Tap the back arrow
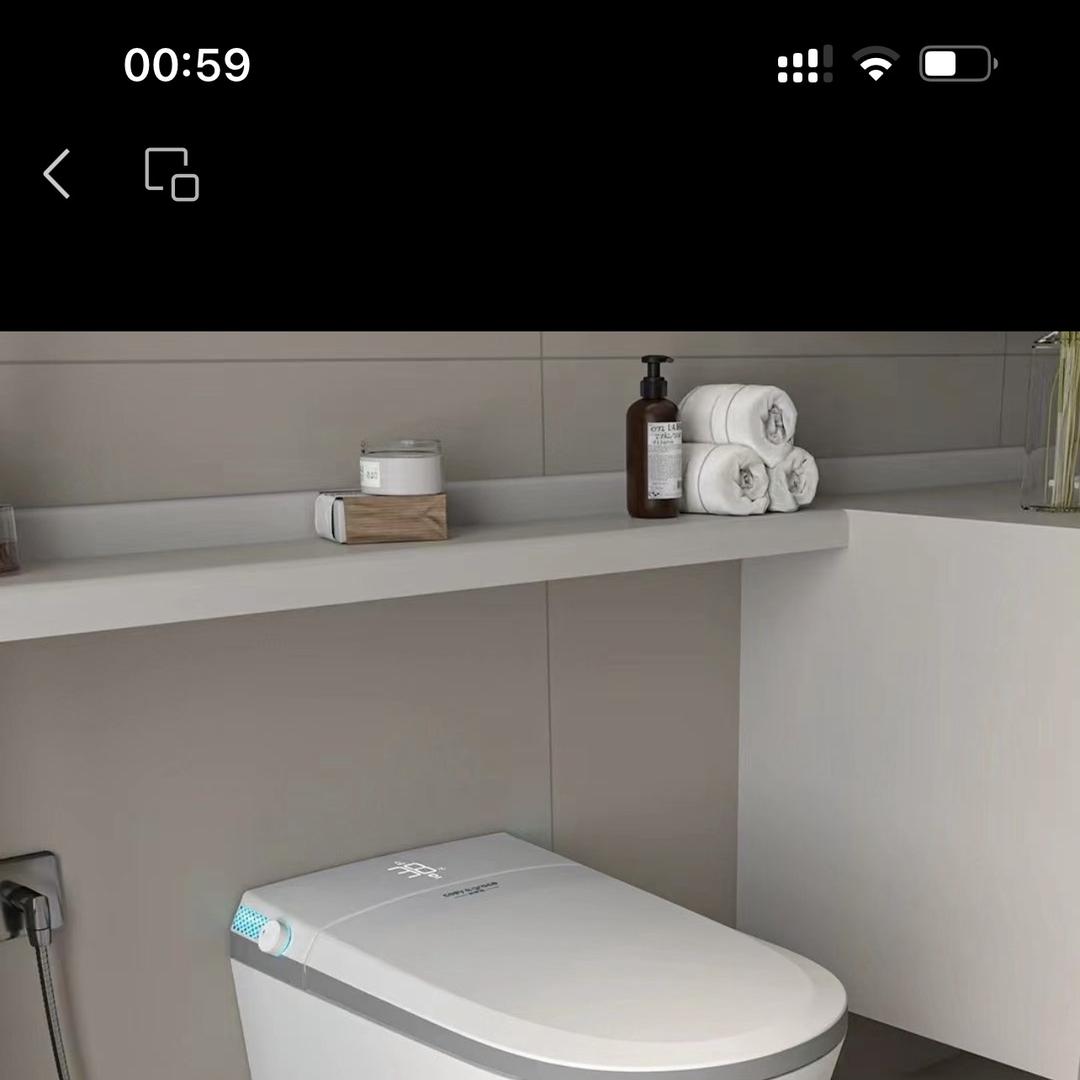Screen dimensions: 1080x1080 57,174
